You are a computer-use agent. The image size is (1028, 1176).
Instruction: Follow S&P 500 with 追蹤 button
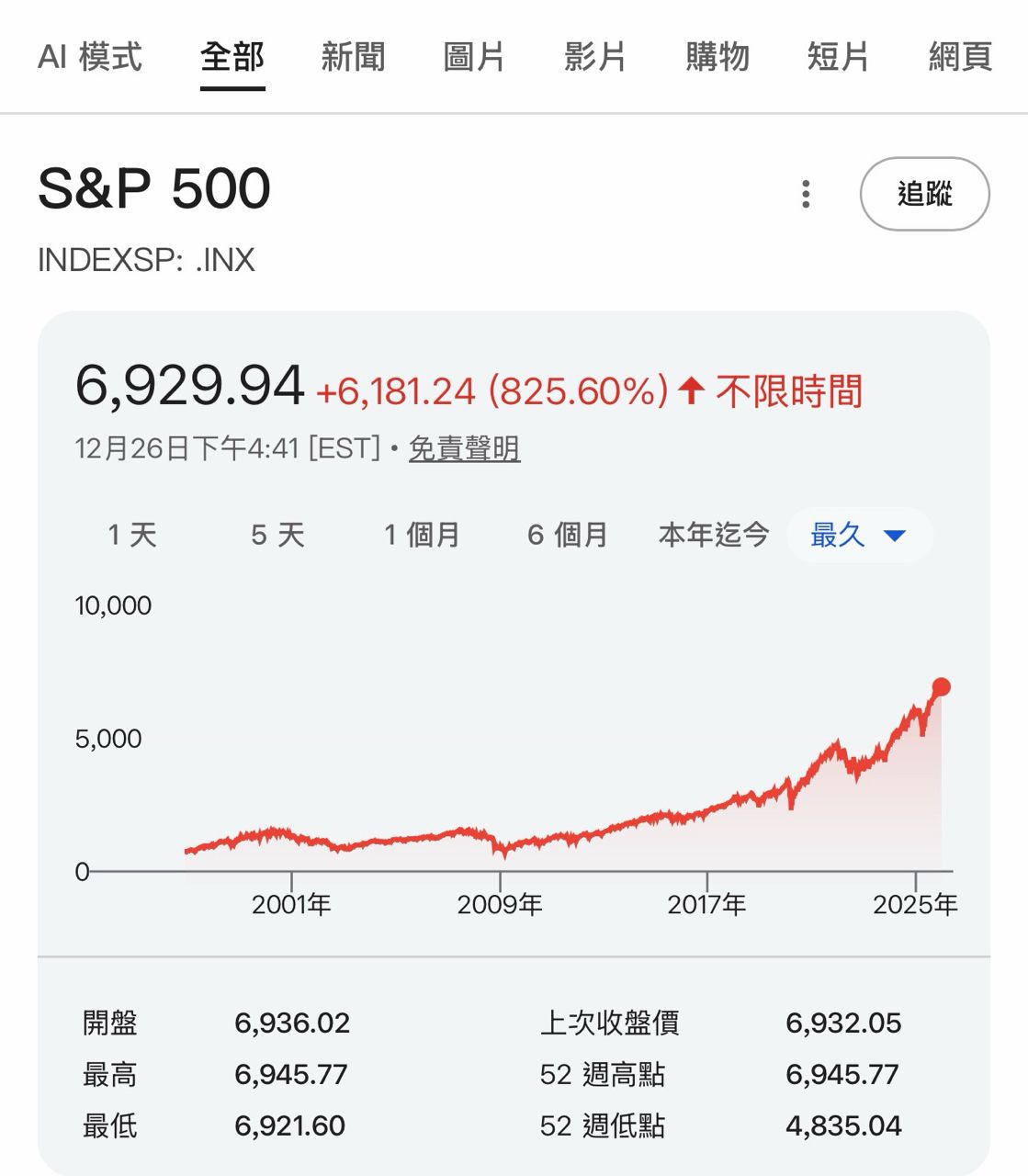click(924, 194)
